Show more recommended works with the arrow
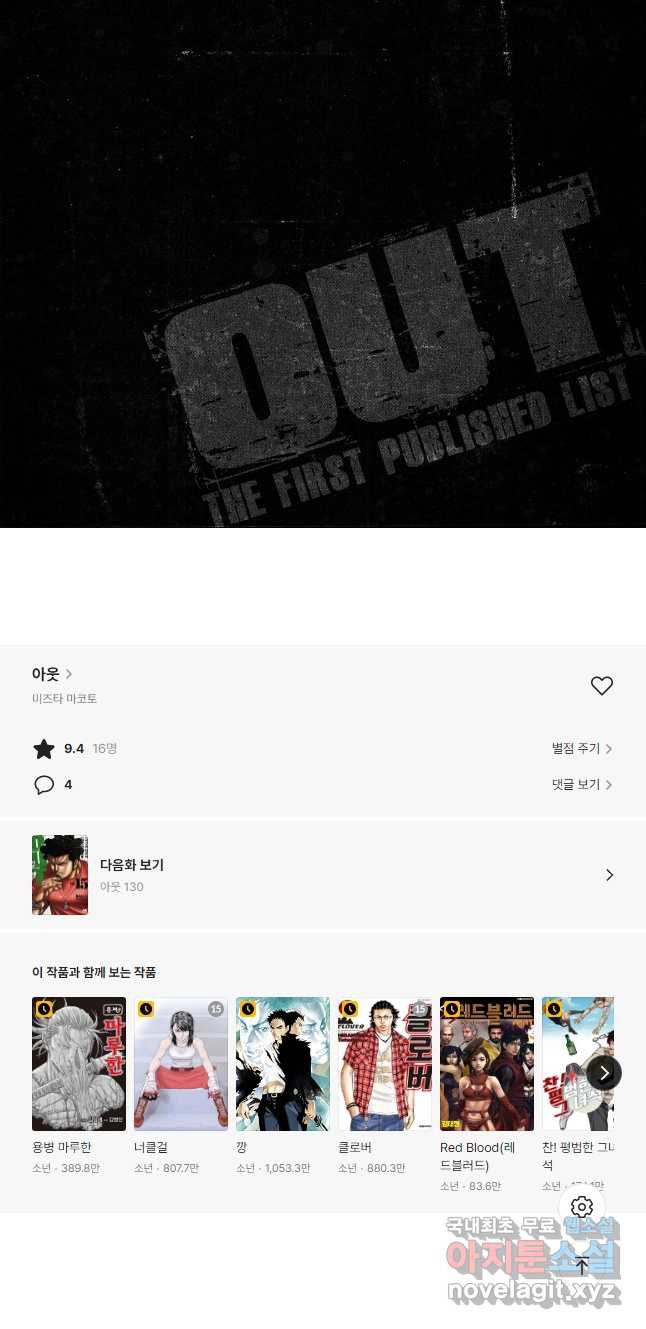 [604, 1073]
